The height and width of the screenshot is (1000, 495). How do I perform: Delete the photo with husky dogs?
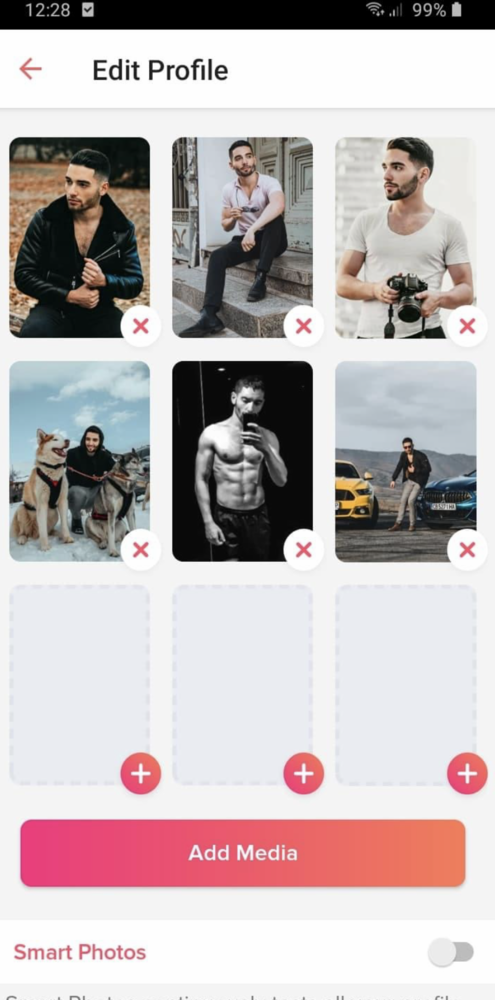pyautogui.click(x=140, y=550)
